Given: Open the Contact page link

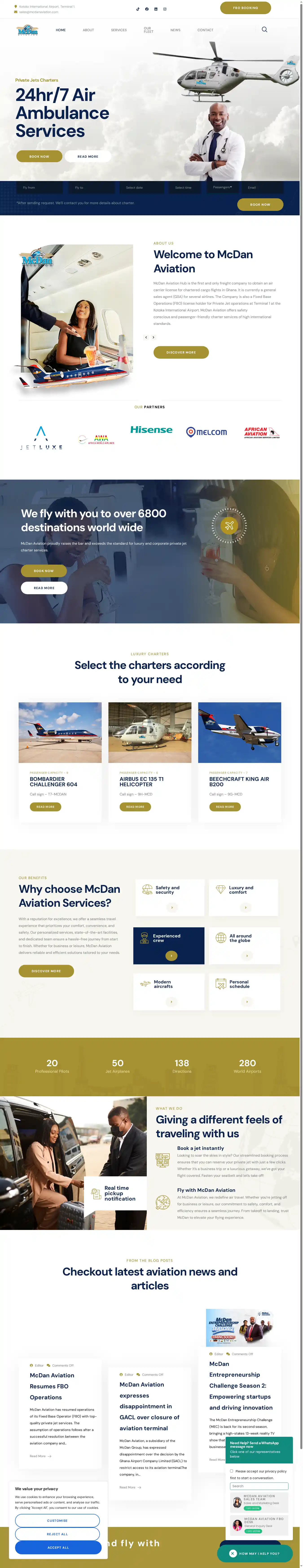Looking at the screenshot, I should pos(205,30).
